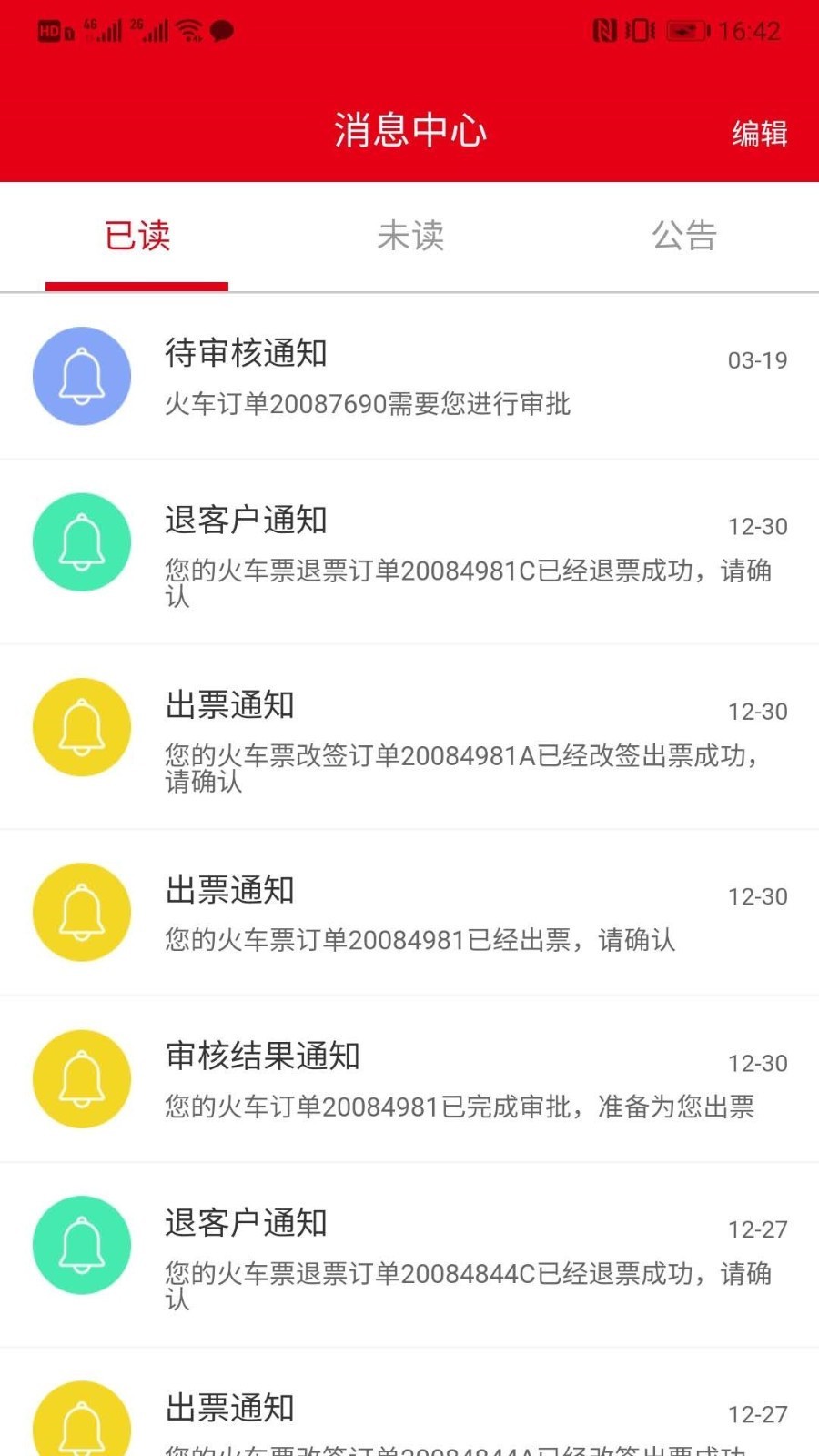Open 待审核通知 for train order 20087690
The height and width of the screenshot is (1456, 819).
pyautogui.click(x=409, y=377)
